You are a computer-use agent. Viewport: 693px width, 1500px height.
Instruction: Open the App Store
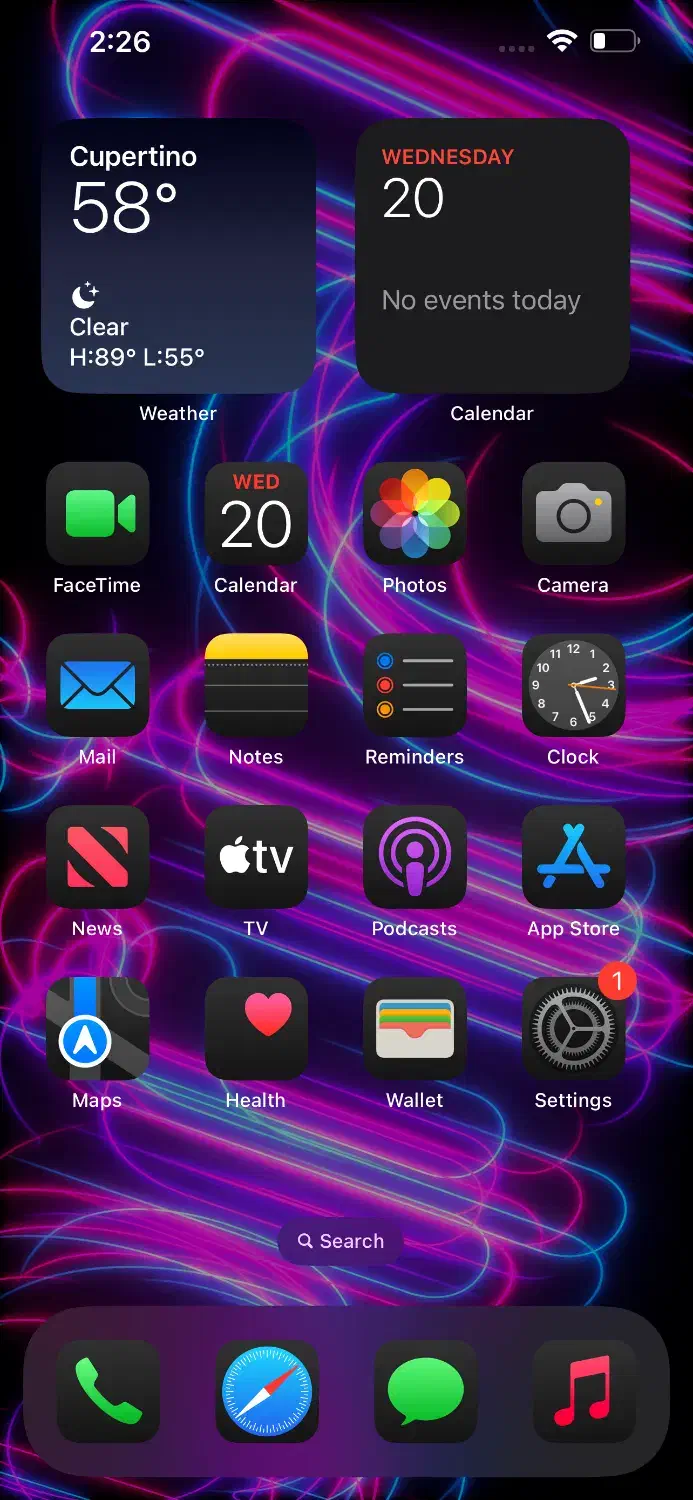click(x=573, y=857)
